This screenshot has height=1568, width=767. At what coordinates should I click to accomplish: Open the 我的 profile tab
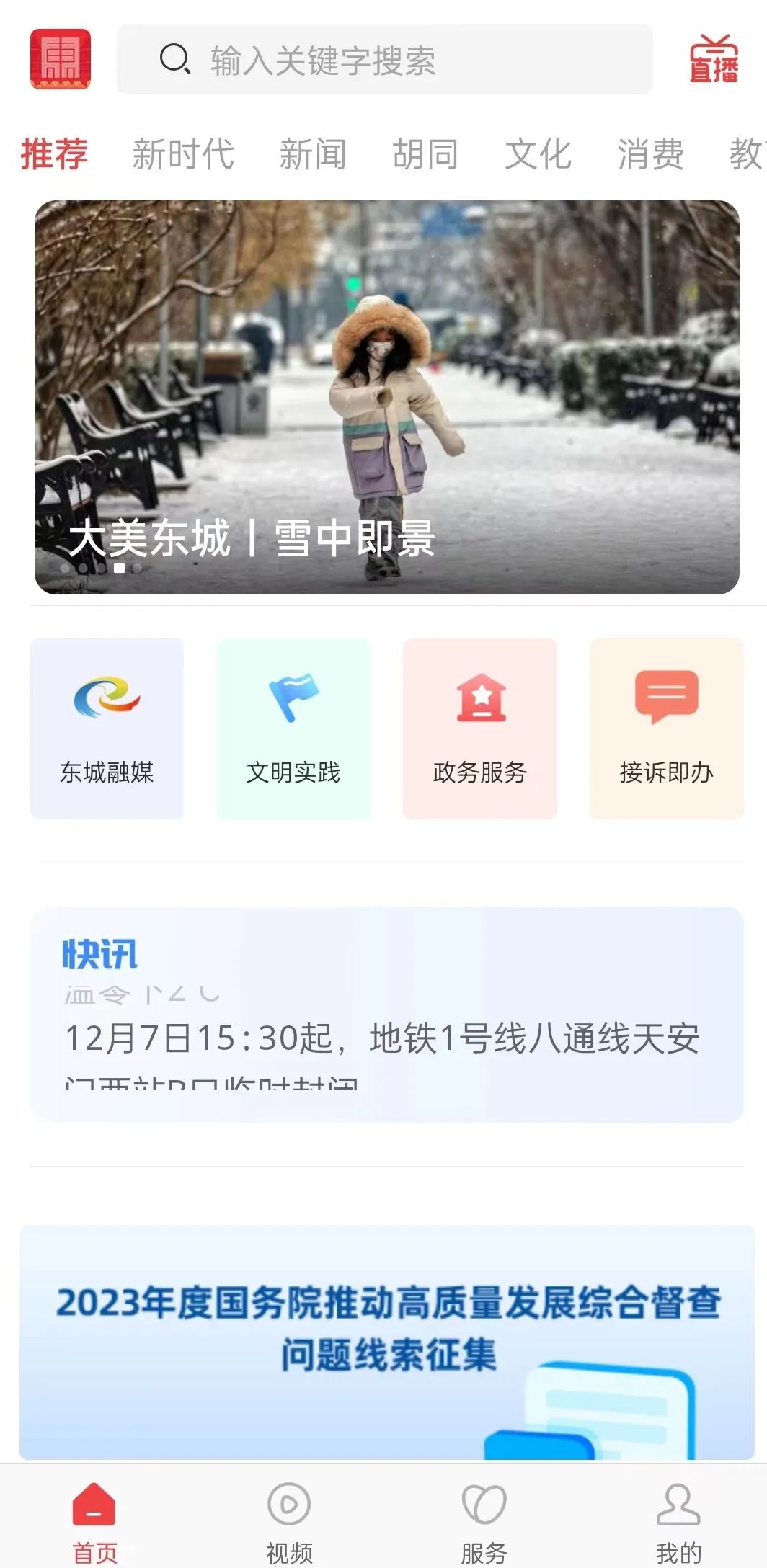(x=678, y=1522)
